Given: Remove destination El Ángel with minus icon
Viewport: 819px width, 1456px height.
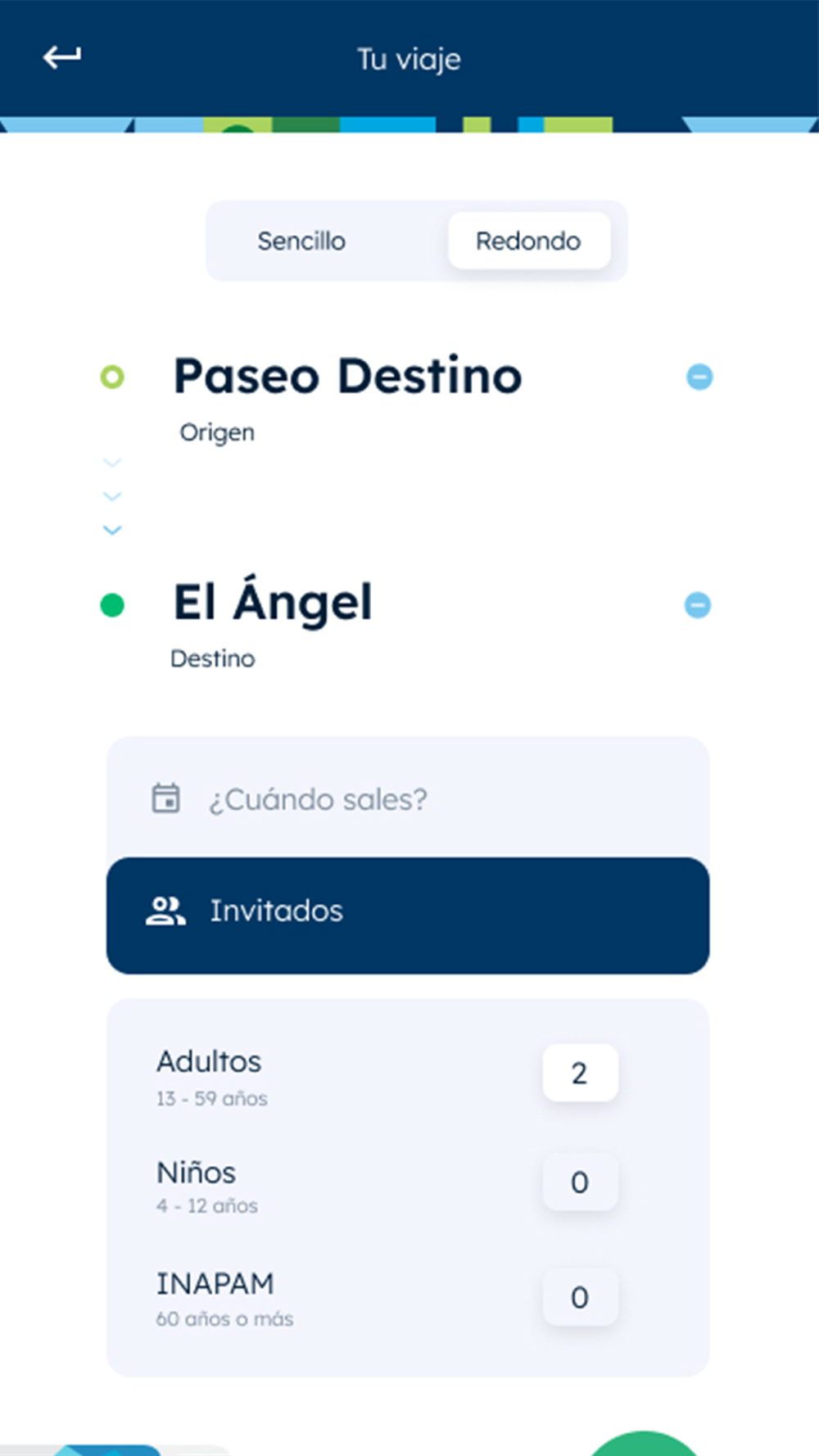Looking at the screenshot, I should point(698,605).
